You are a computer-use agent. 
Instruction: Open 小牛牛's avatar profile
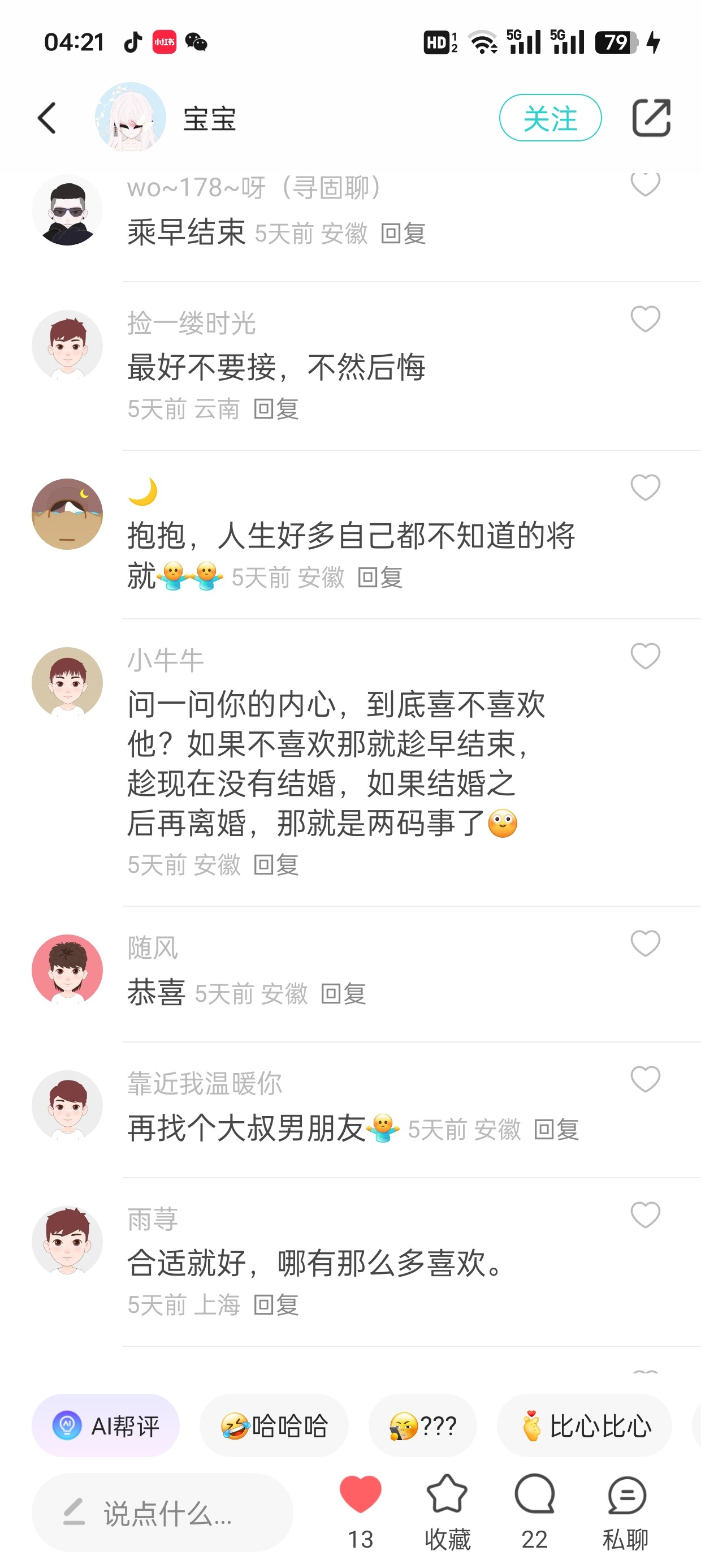(x=67, y=682)
